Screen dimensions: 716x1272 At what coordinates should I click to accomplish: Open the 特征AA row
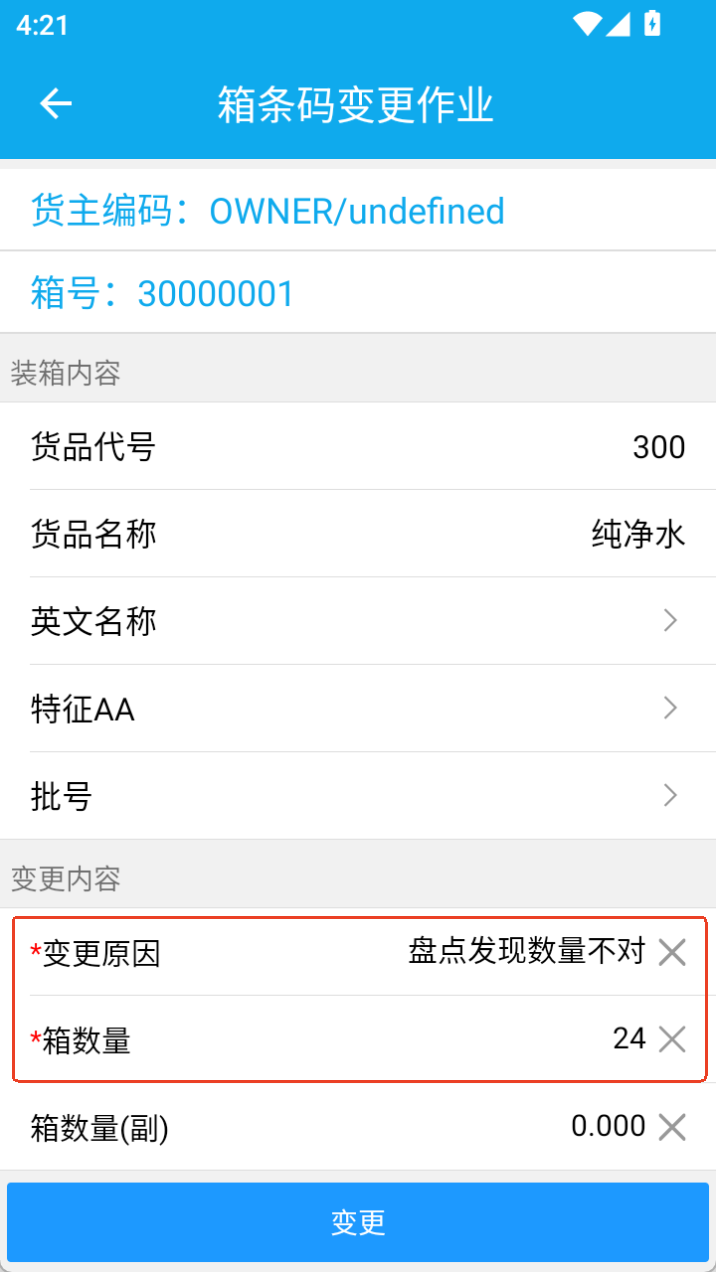(x=358, y=709)
